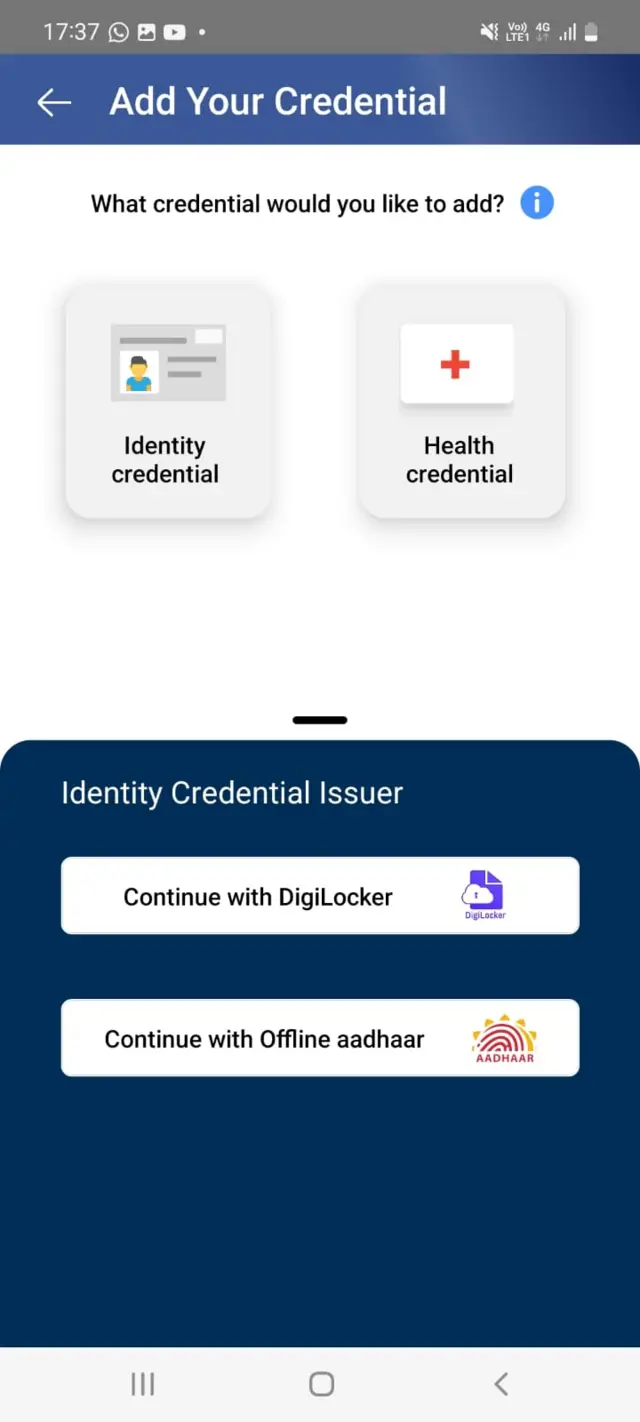Go back using the app bar arrow
The width and height of the screenshot is (640, 1422).
[x=54, y=102]
